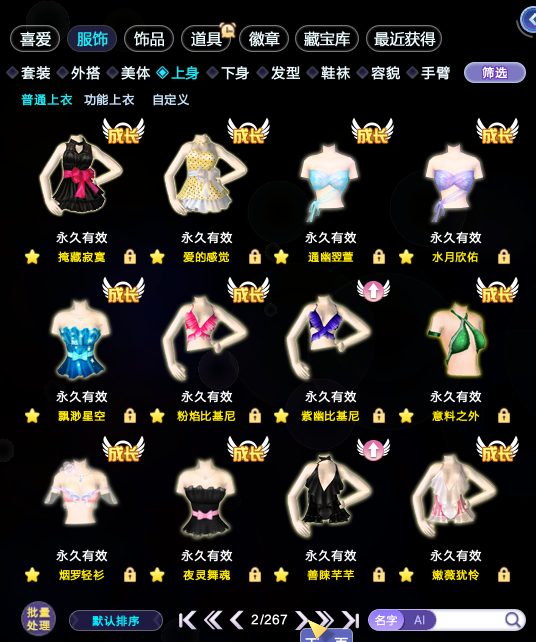Switch to the 道具 tab
Image resolution: width=536 pixels, height=642 pixels.
pyautogui.click(x=206, y=39)
